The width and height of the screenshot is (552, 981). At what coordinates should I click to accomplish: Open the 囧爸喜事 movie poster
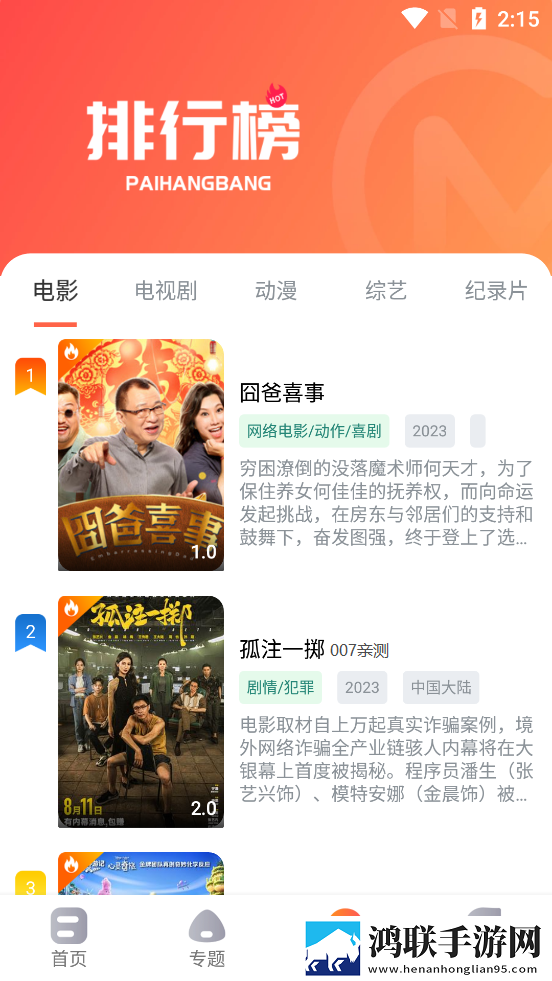coord(141,455)
